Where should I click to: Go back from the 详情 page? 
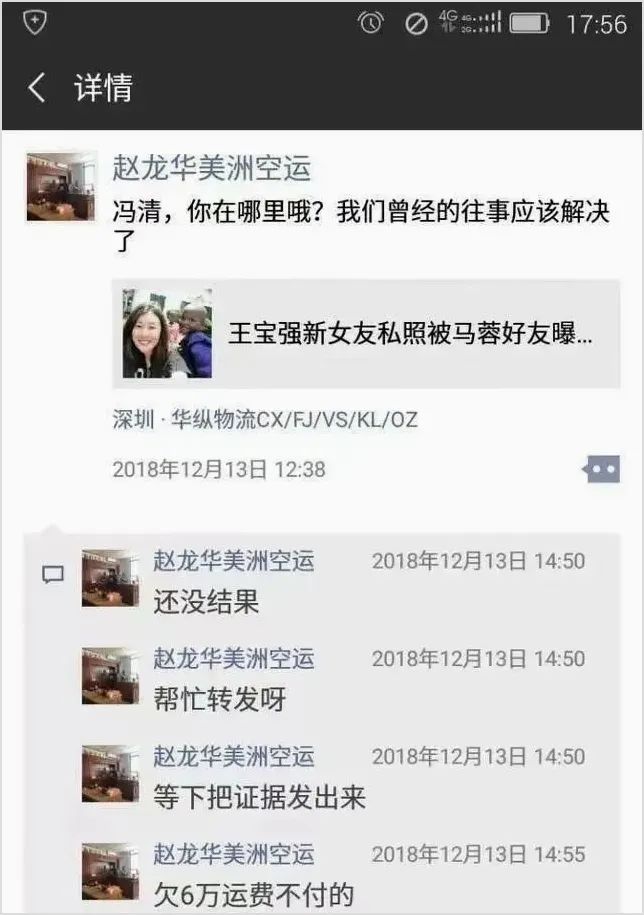[37, 88]
